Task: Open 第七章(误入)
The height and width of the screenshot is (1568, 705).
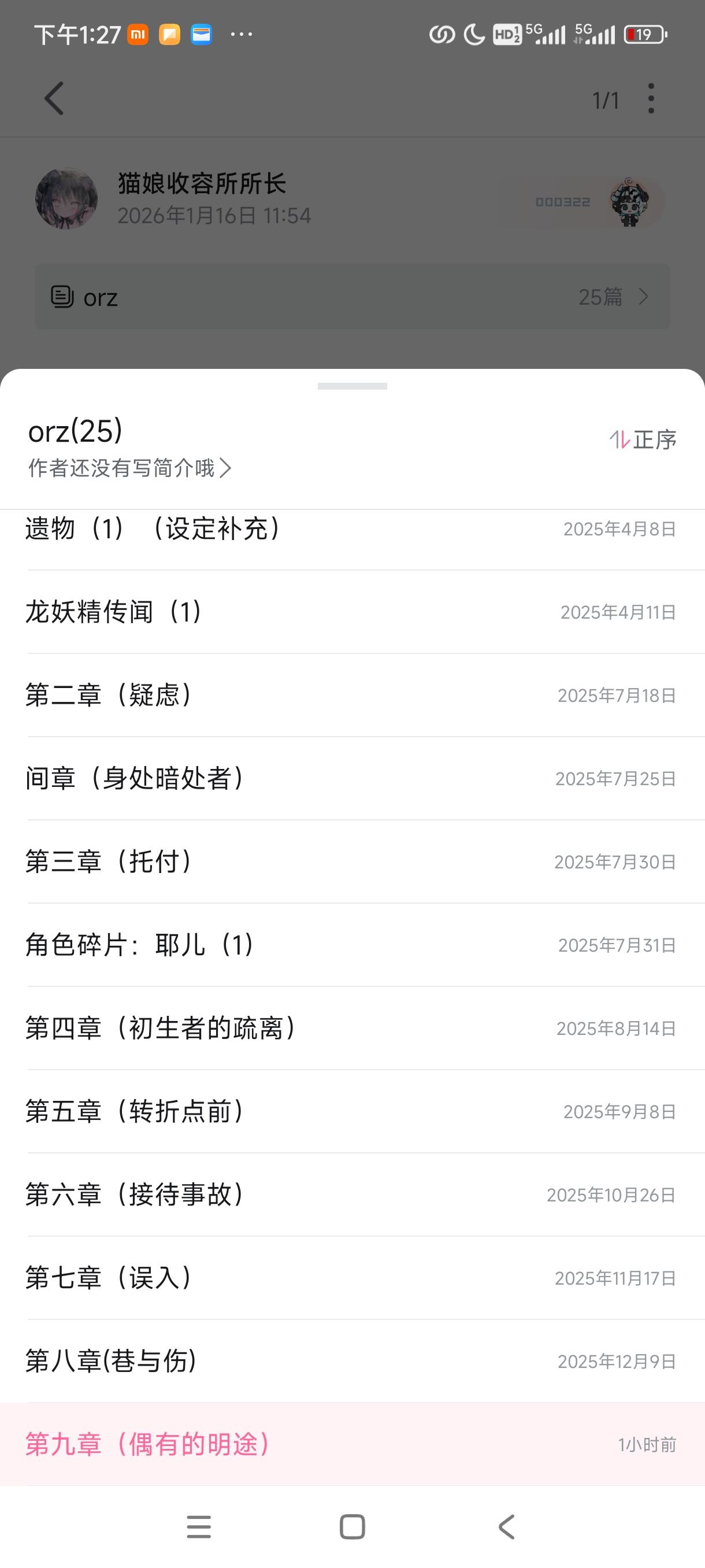Action: (352, 1278)
